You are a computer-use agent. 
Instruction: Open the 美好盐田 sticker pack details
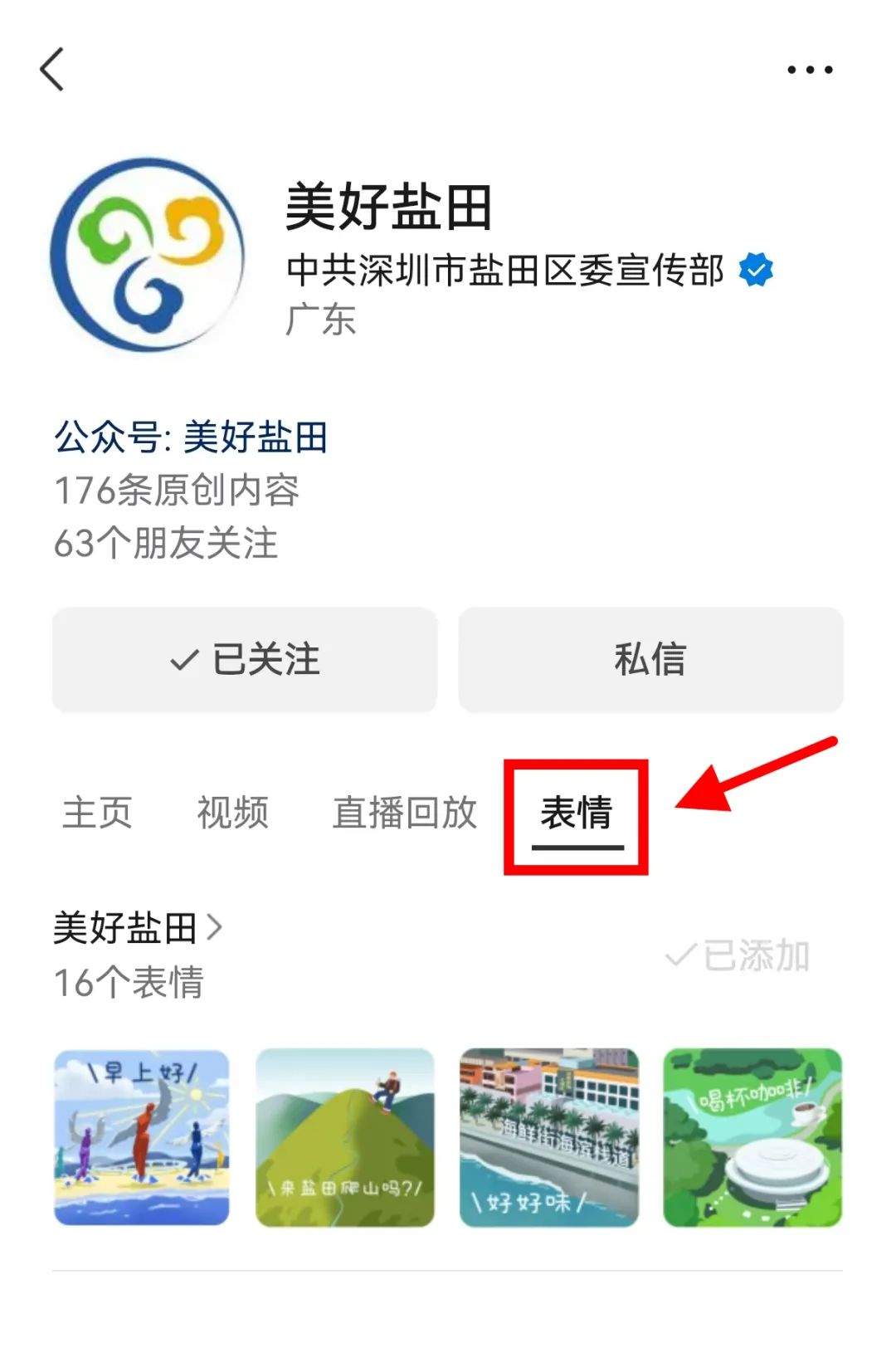tap(138, 928)
